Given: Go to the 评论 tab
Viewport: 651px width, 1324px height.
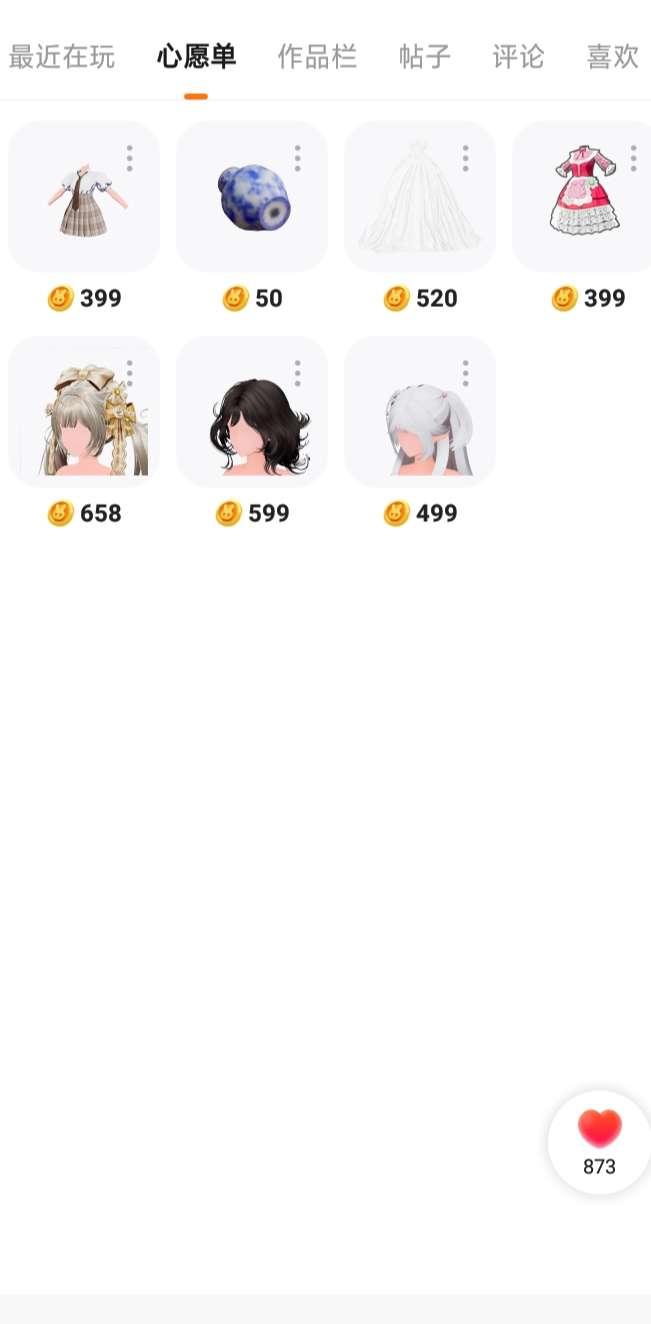Looking at the screenshot, I should coord(518,57).
